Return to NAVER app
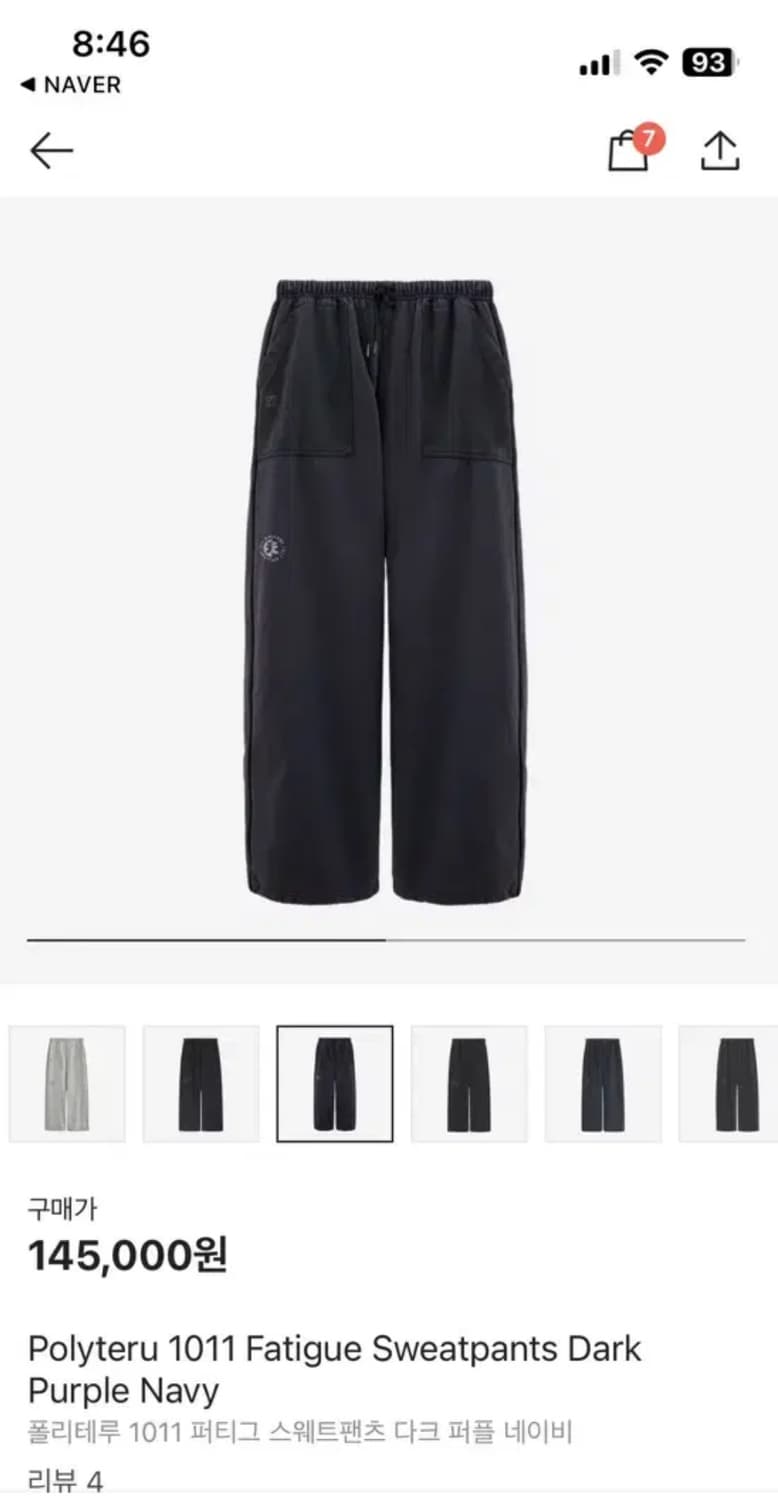778x1500 pixels. pos(70,85)
